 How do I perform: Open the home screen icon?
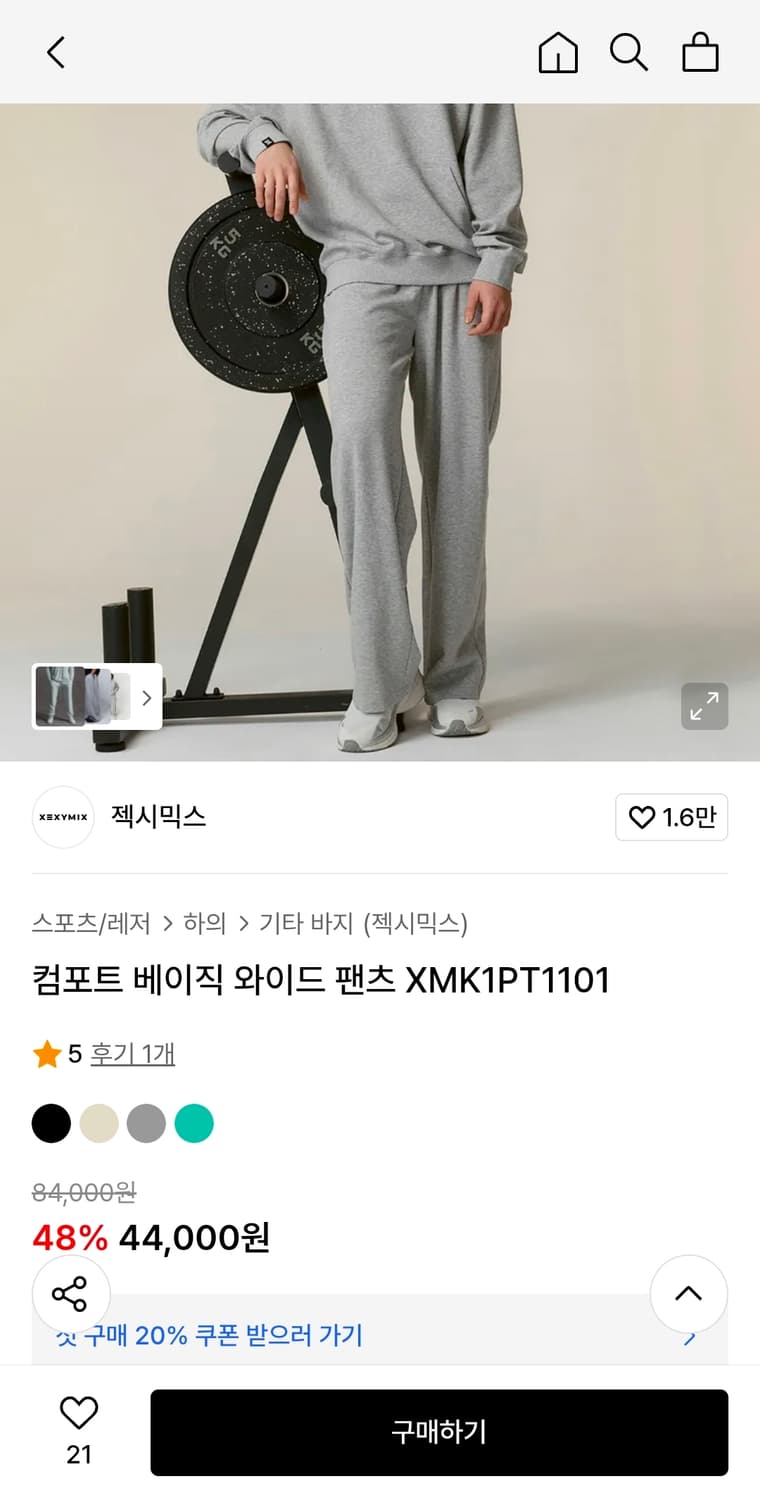click(558, 52)
